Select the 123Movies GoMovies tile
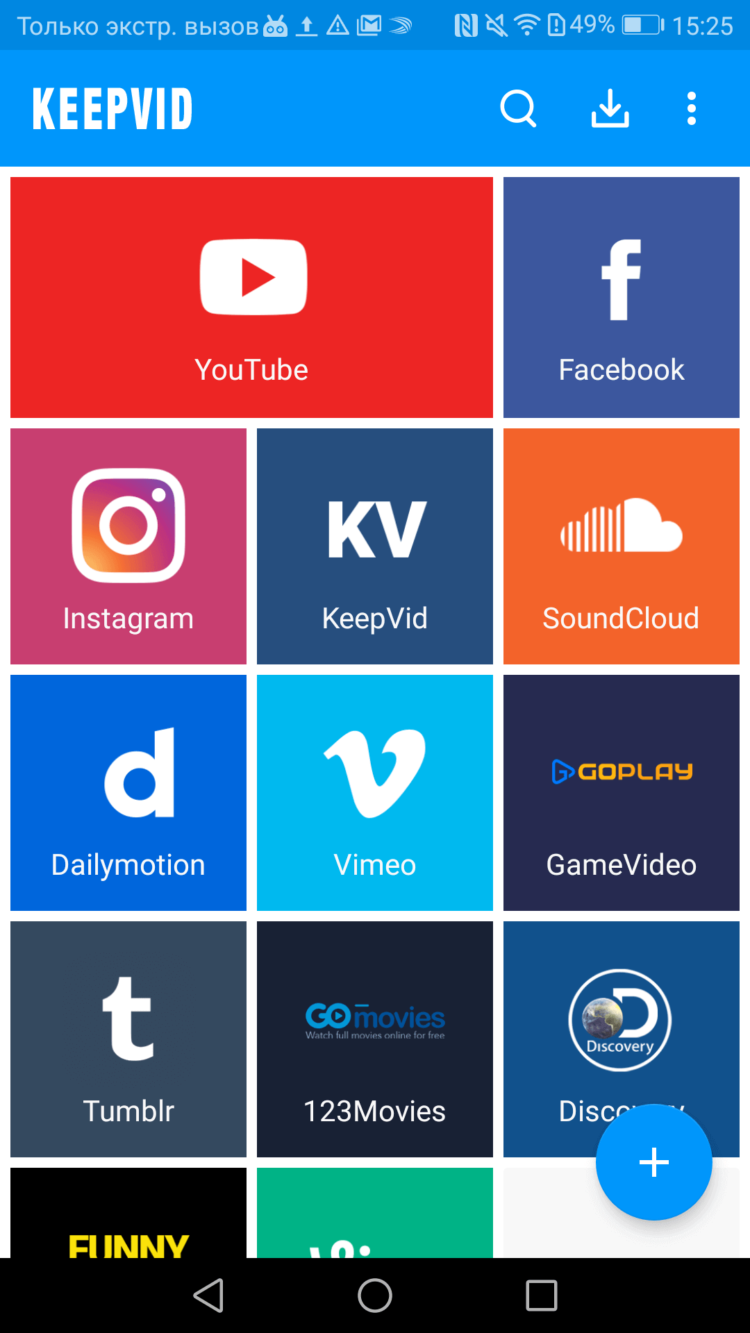750x1333 pixels. (374, 1039)
